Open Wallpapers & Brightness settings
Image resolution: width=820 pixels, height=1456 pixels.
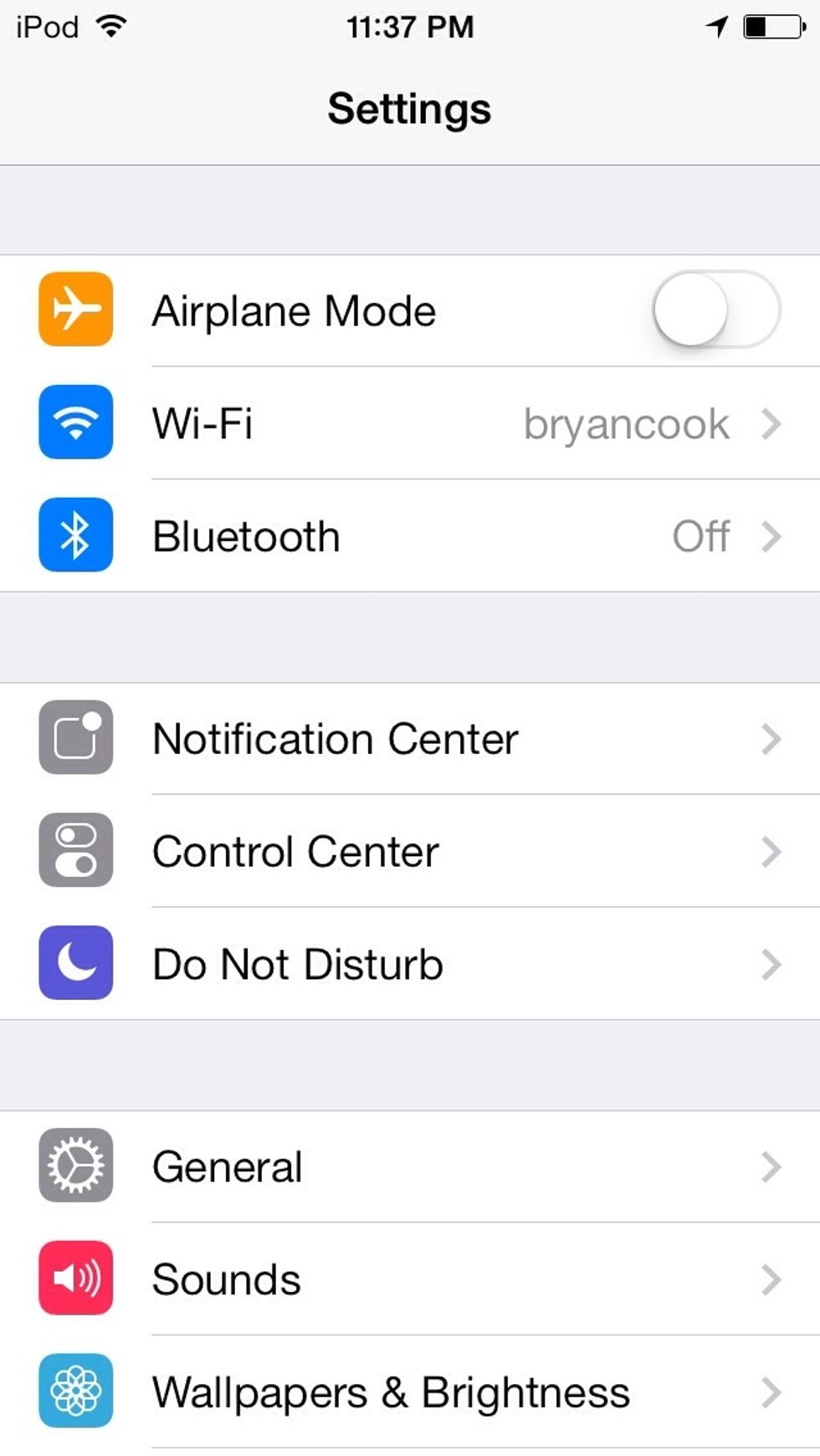click(x=410, y=1392)
